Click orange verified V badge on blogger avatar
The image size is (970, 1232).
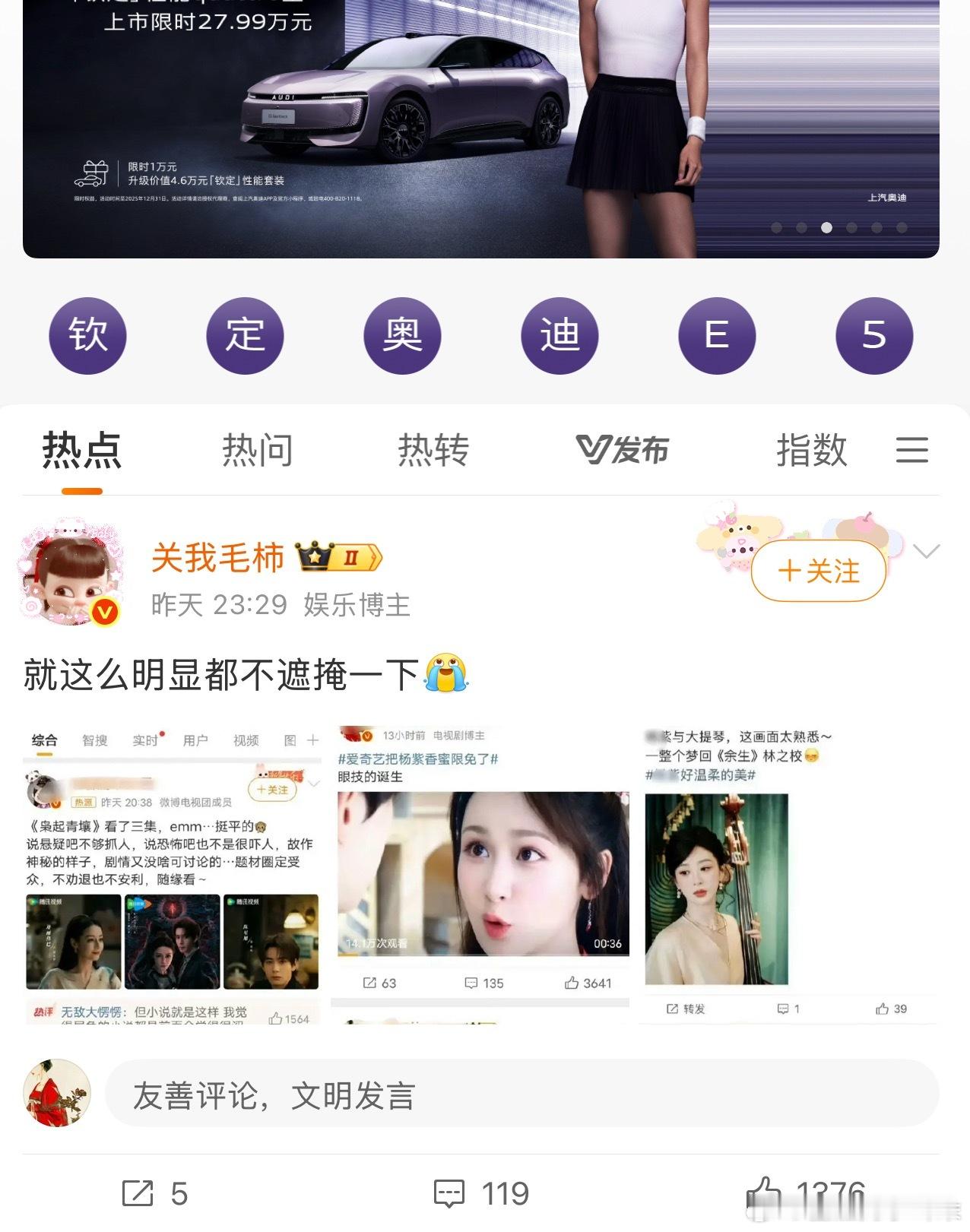(106, 609)
